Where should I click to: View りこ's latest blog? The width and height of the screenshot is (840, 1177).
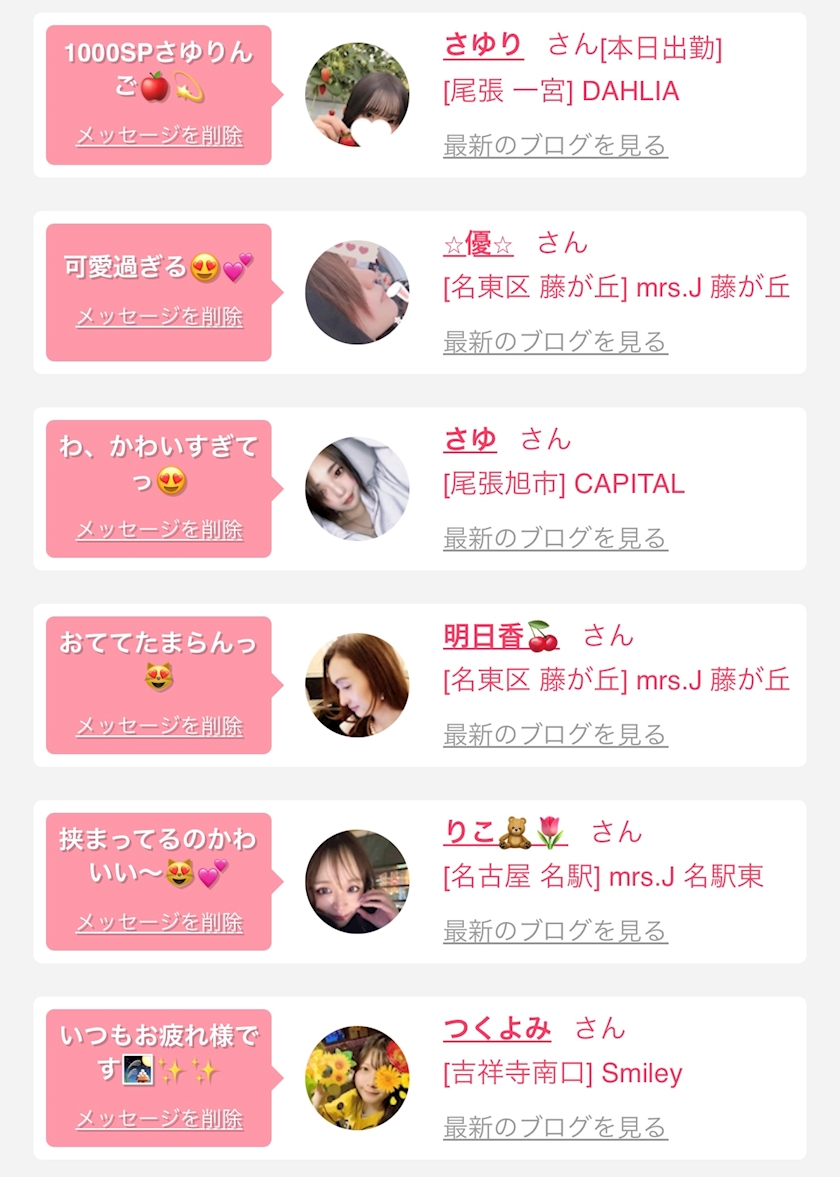coord(555,931)
